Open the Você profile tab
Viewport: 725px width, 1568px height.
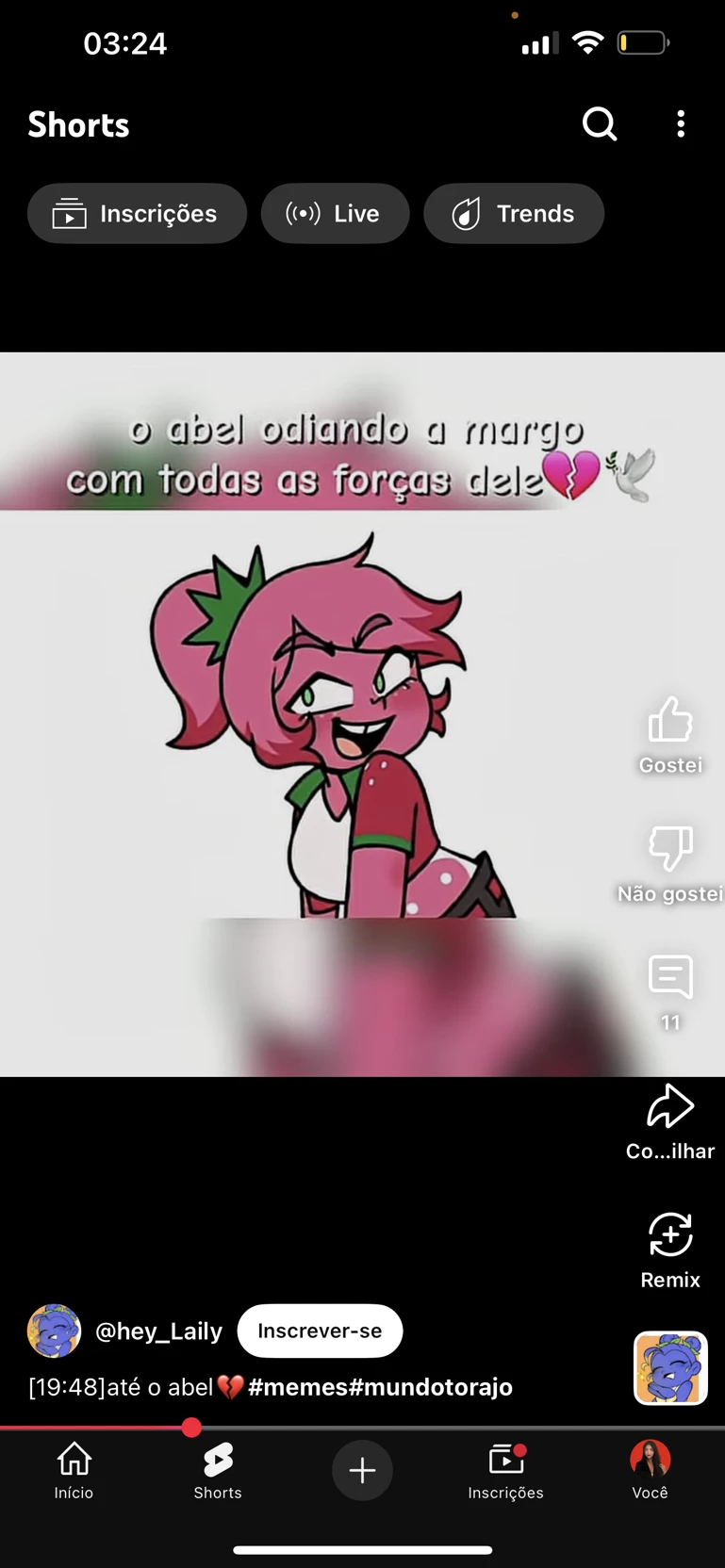click(650, 1470)
